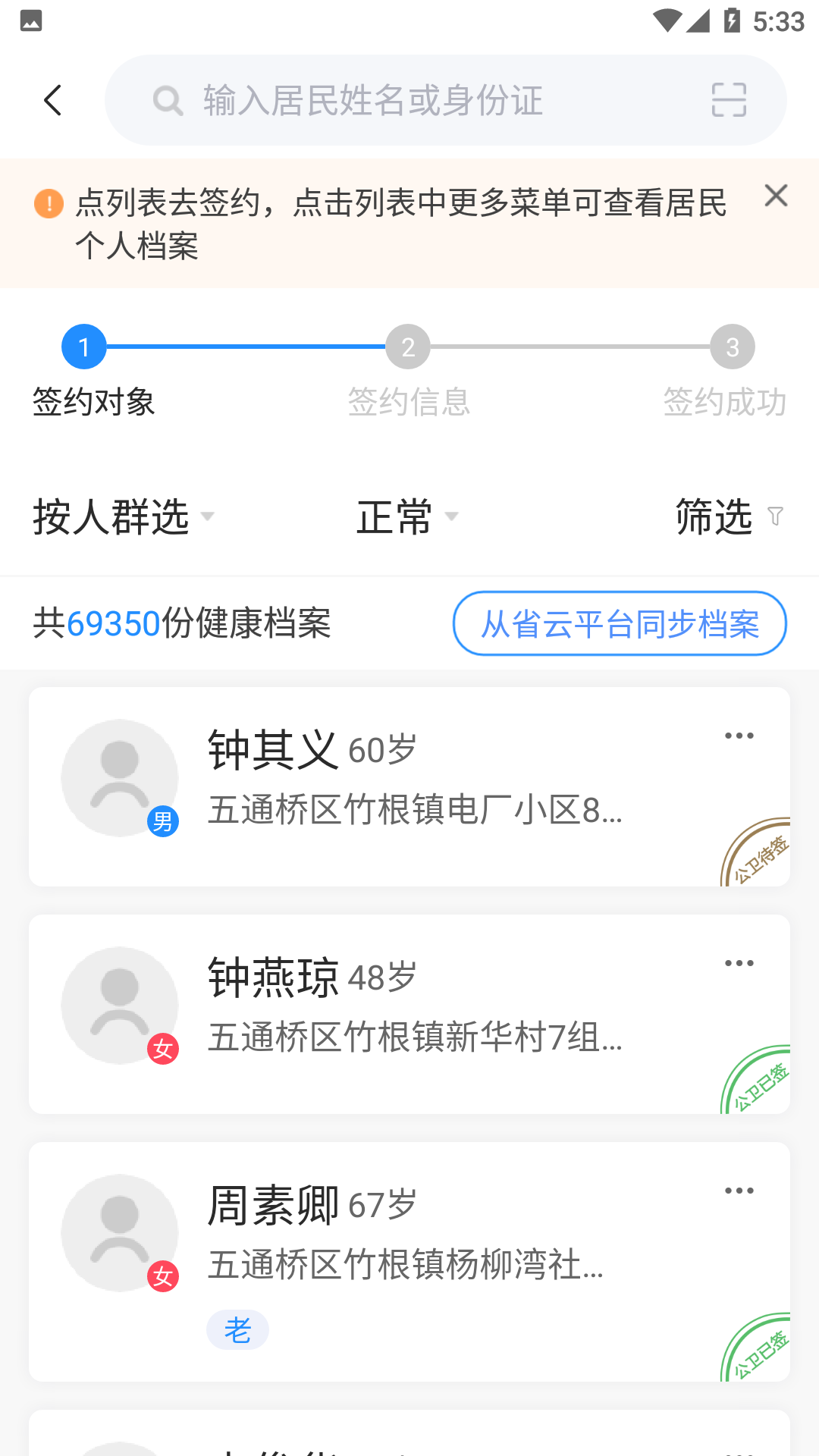Go back using the top-left arrow
Image resolution: width=819 pixels, height=1456 pixels.
coord(52,100)
